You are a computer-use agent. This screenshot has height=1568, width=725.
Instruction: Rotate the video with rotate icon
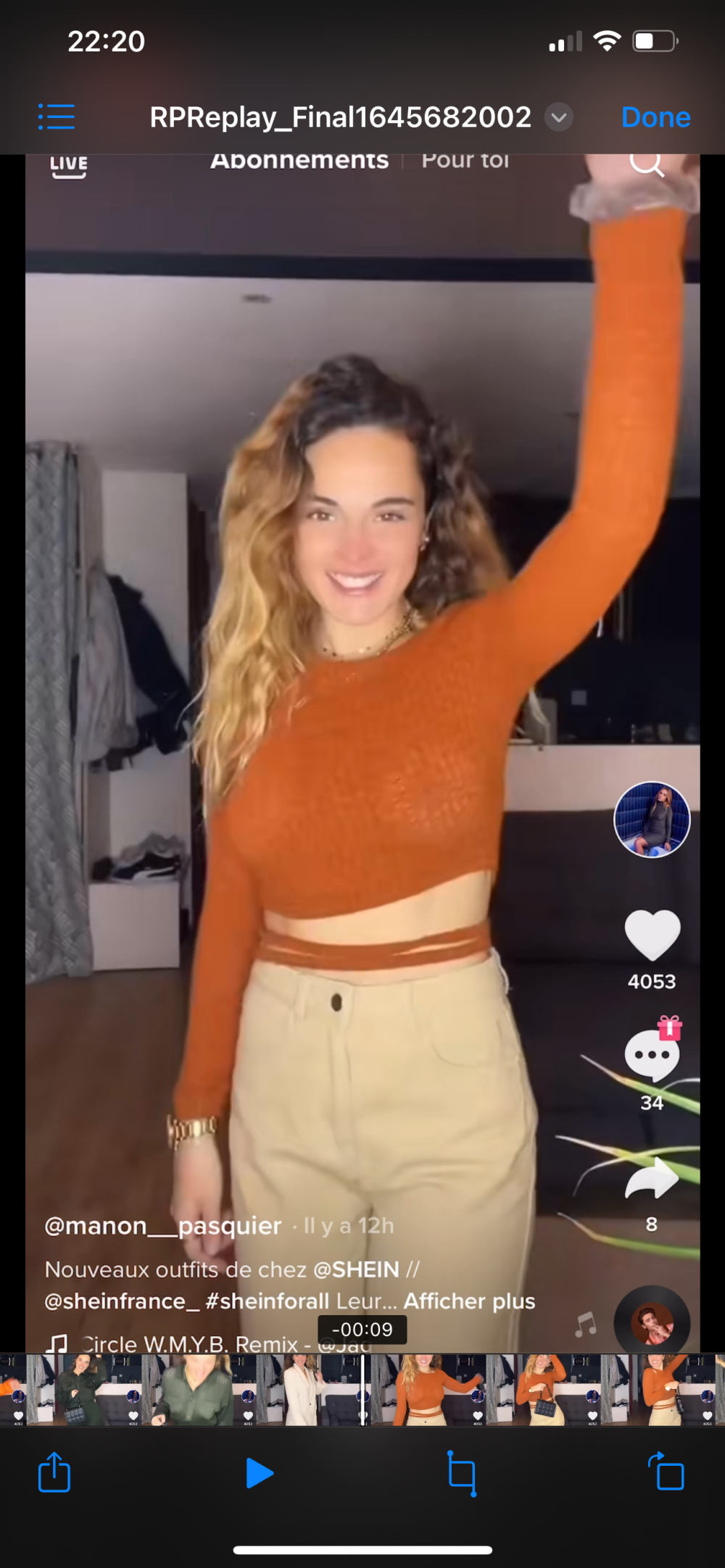(666, 1472)
